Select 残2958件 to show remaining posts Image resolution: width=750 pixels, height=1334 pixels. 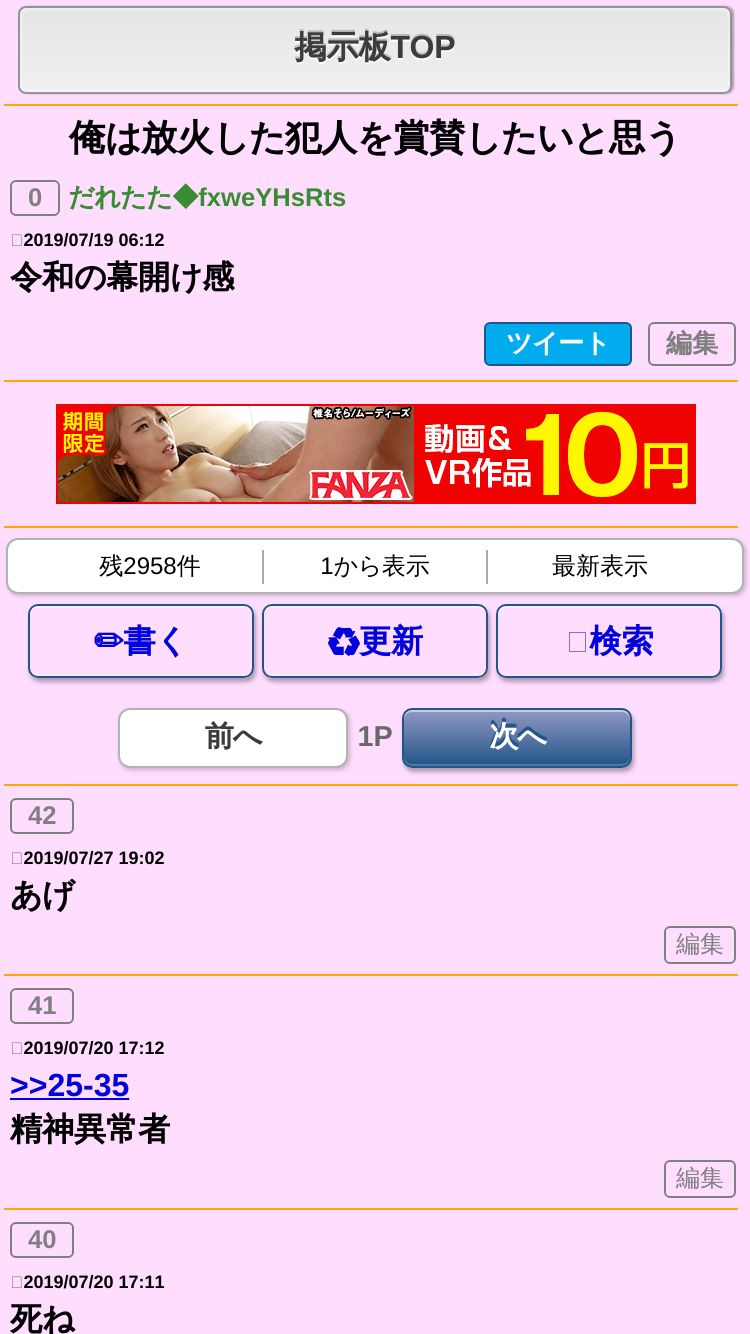(150, 566)
